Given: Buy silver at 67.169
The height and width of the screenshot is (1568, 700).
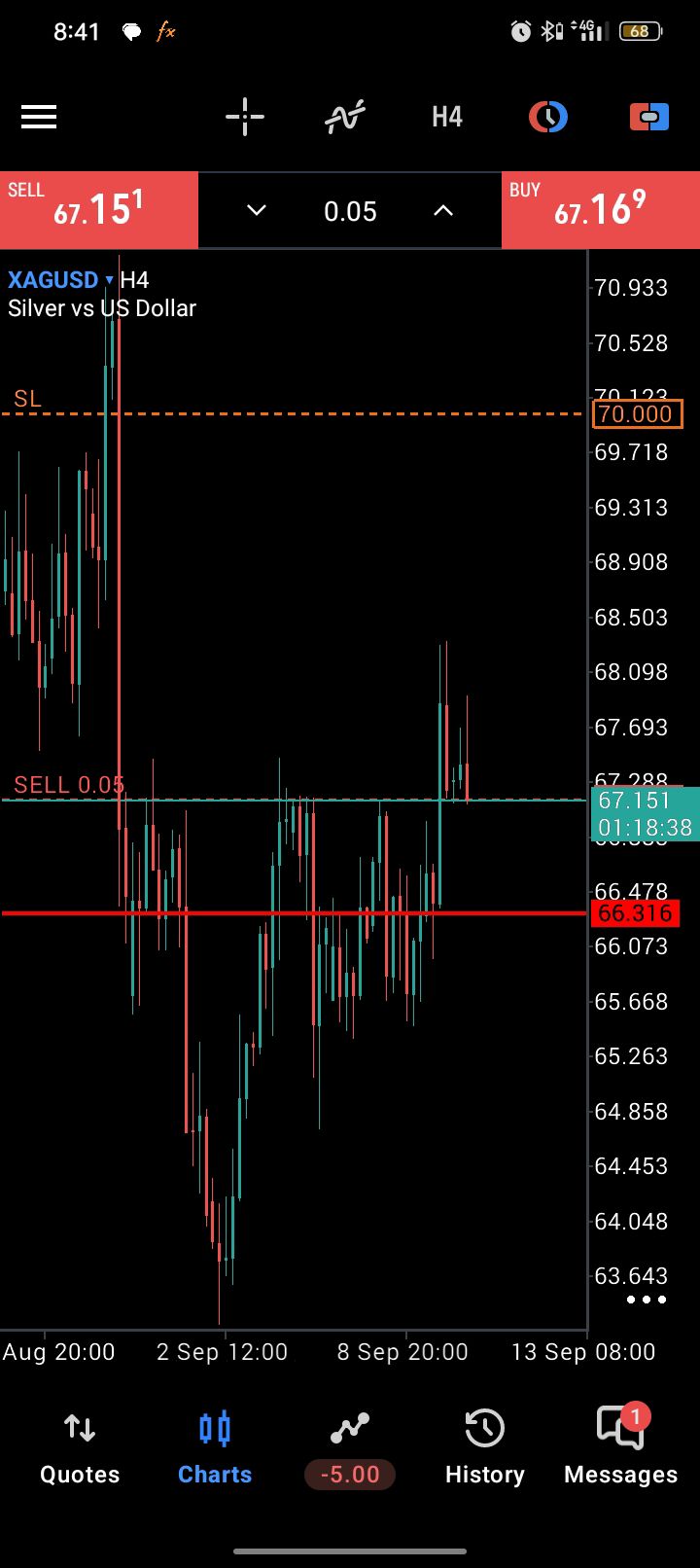Looking at the screenshot, I should pyautogui.click(x=601, y=210).
